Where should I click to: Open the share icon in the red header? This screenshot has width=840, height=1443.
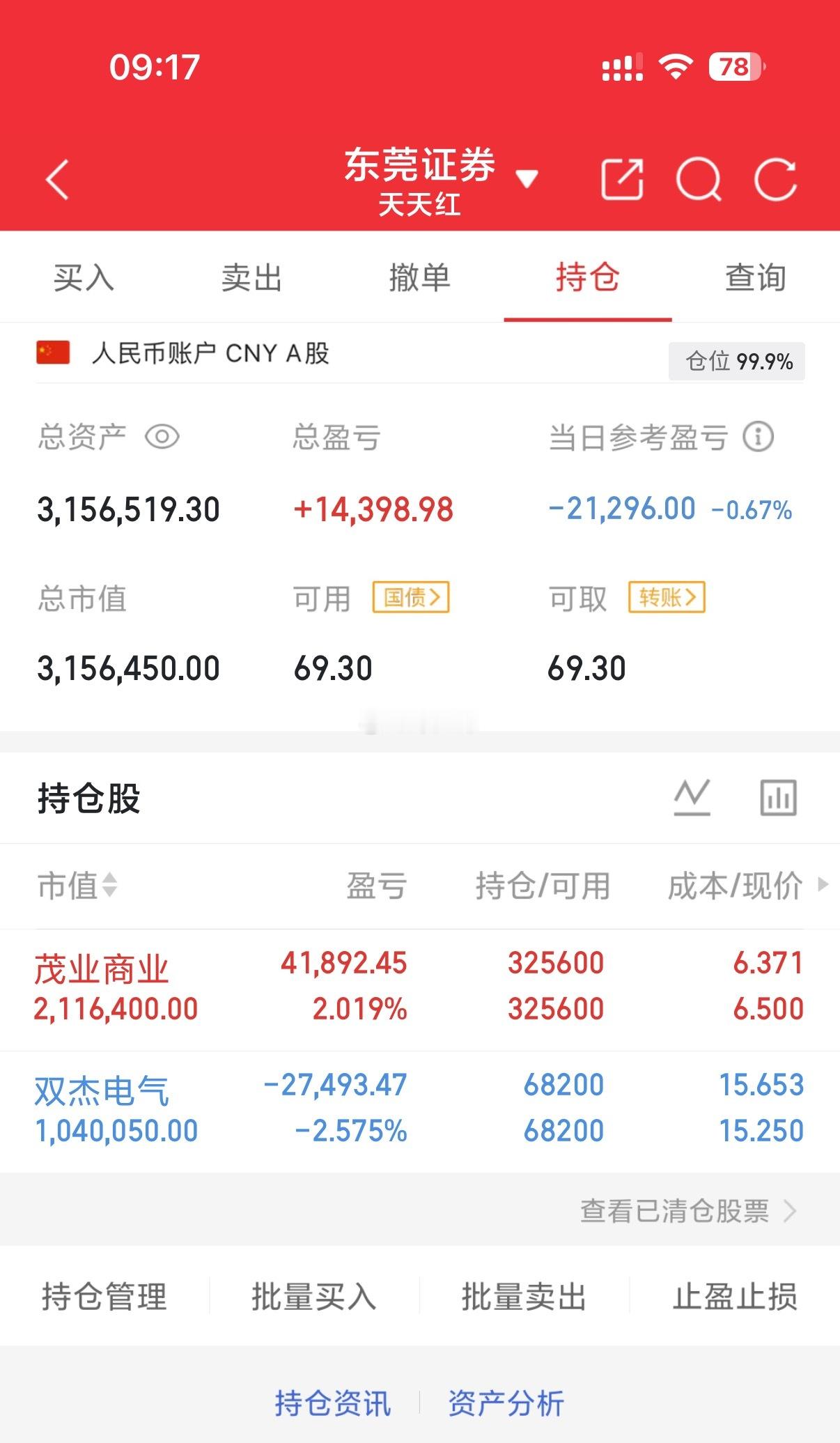622,180
